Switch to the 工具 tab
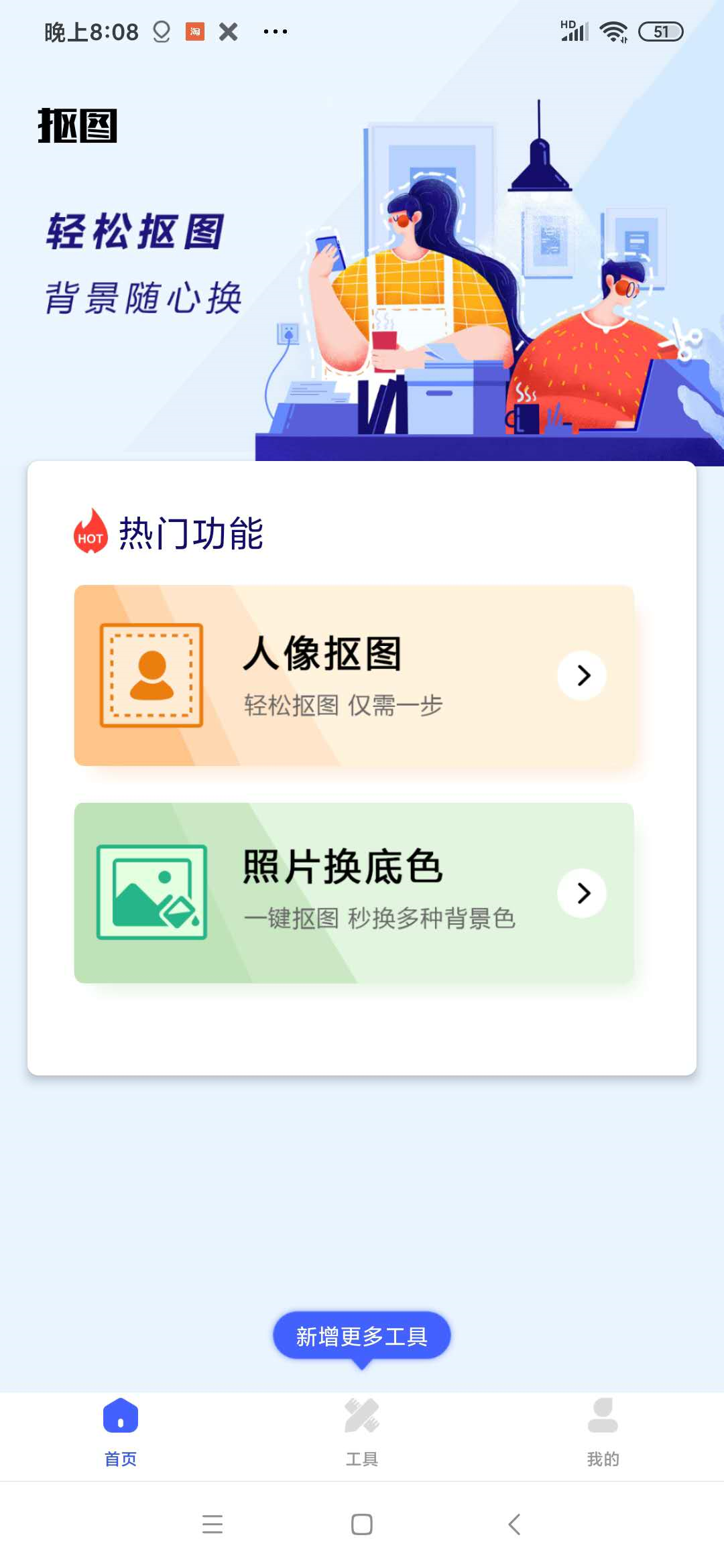Viewport: 724px width, 1568px height. click(362, 1433)
